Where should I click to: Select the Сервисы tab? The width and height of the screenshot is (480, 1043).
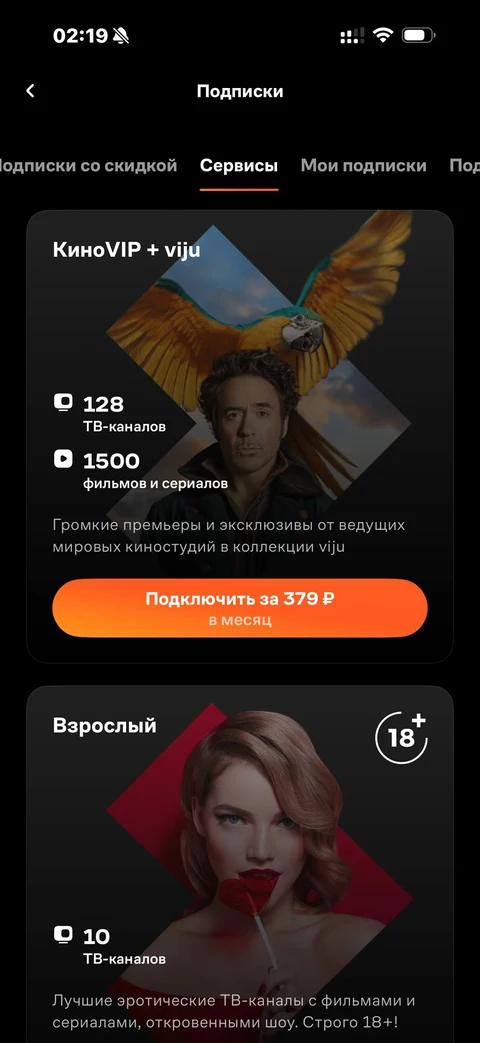[239, 166]
